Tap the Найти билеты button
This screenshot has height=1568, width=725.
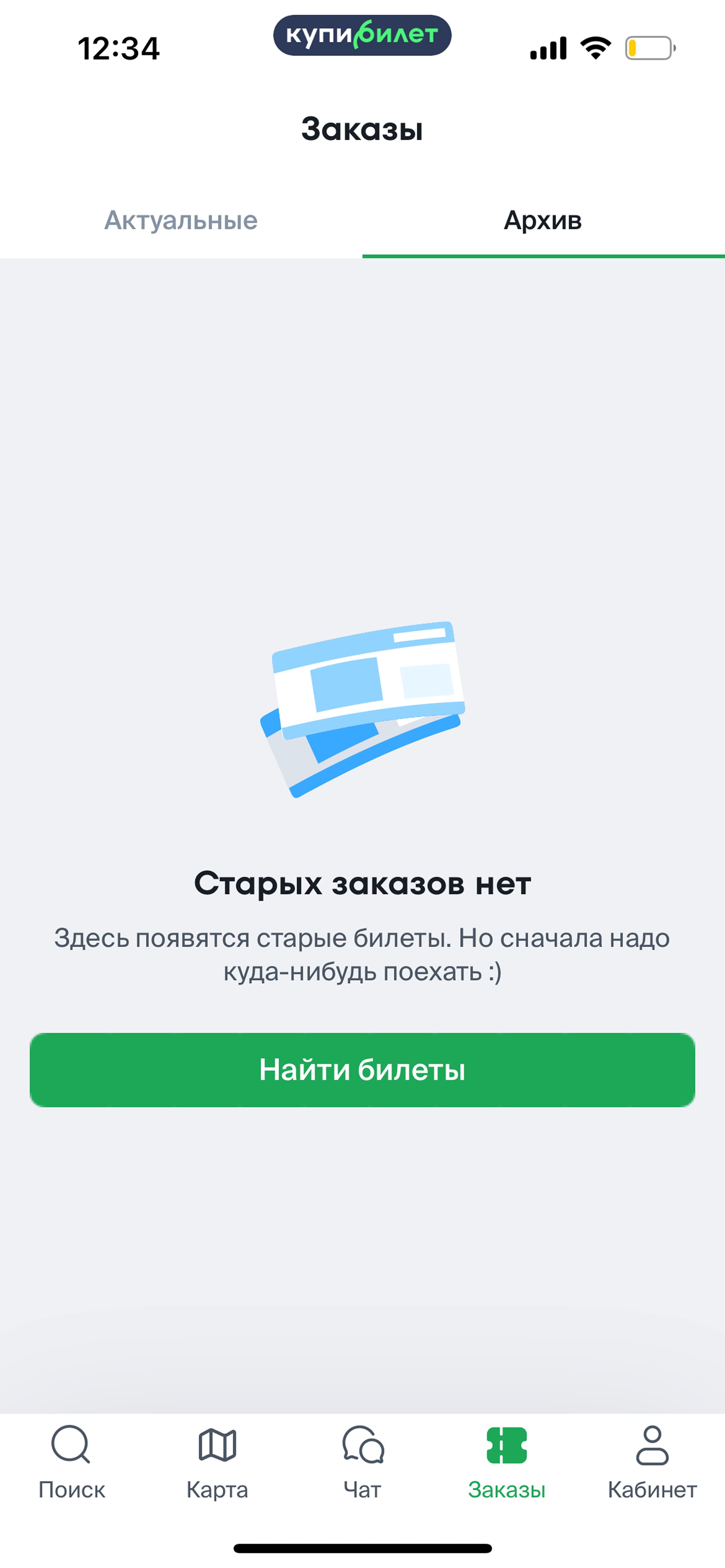(362, 1070)
